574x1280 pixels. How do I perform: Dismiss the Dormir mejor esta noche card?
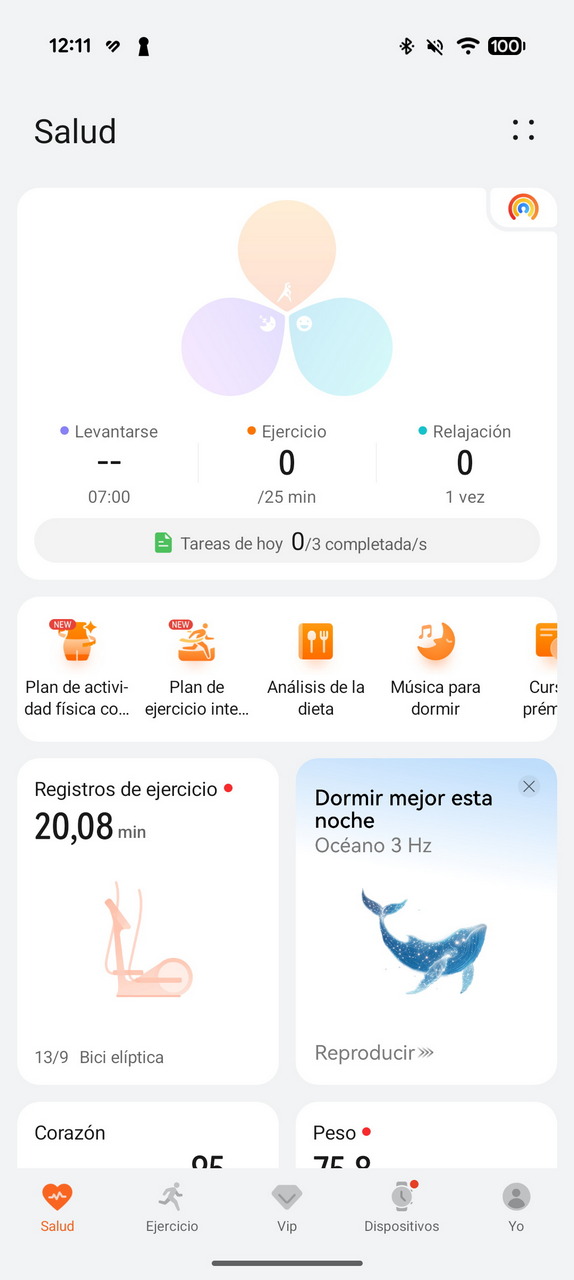coord(529,786)
